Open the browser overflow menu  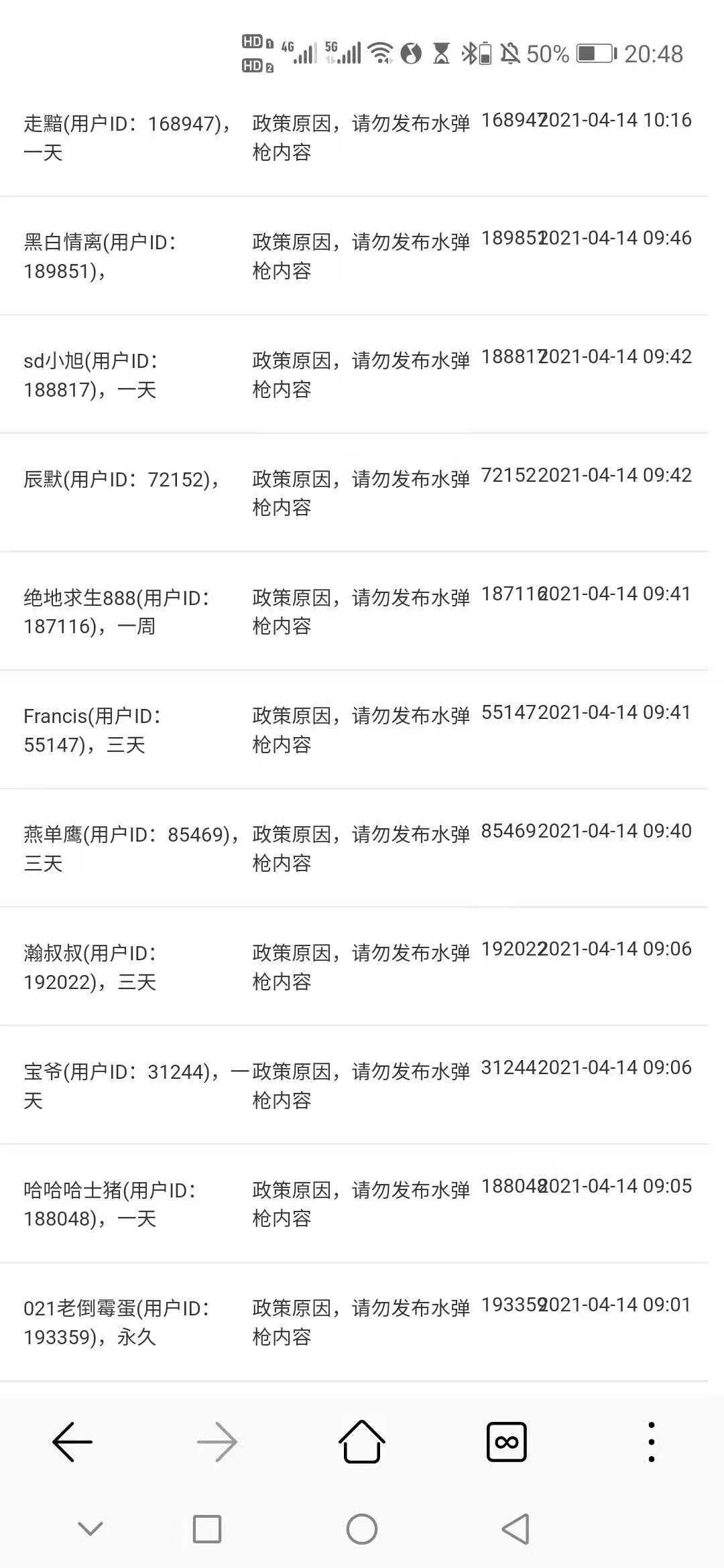pyautogui.click(x=652, y=1441)
